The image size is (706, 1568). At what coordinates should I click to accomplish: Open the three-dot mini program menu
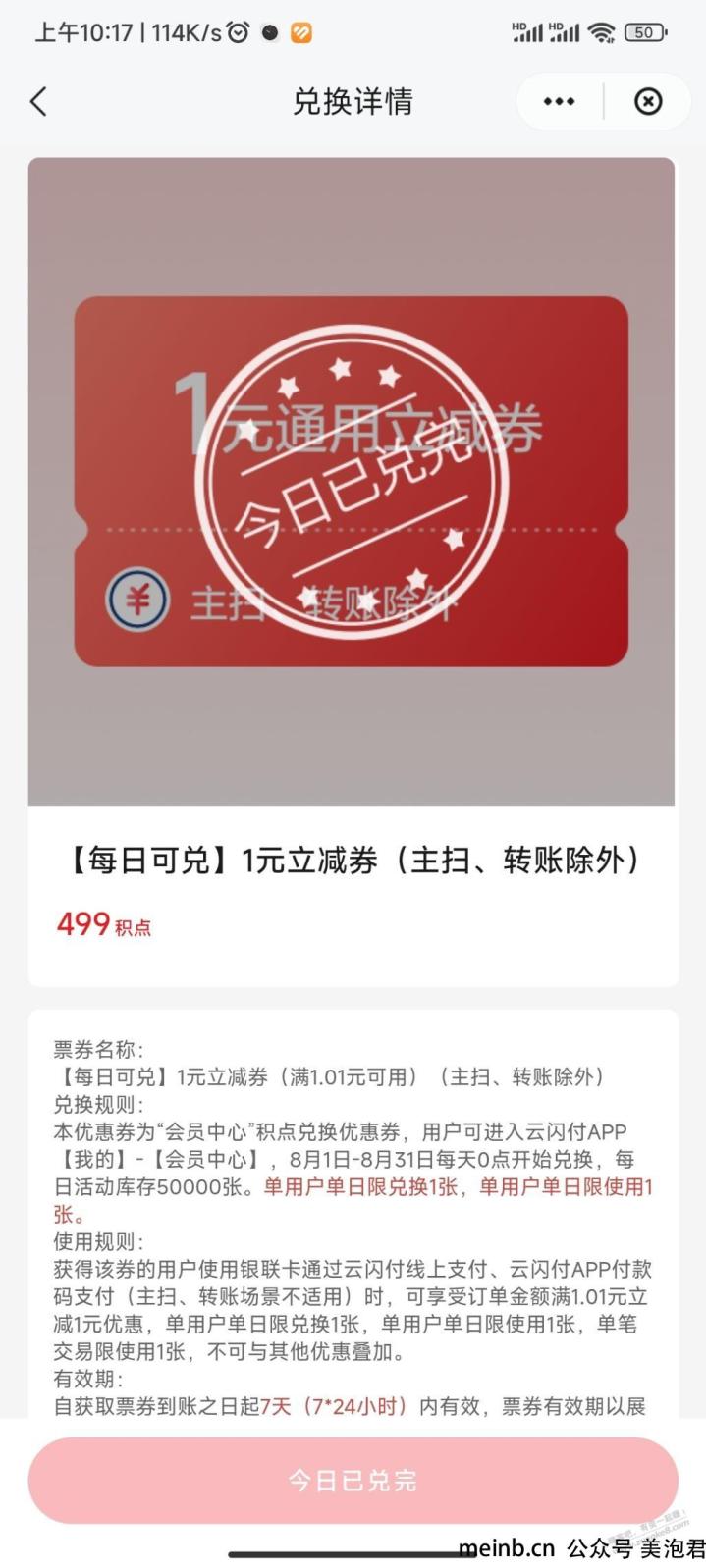pos(559,101)
